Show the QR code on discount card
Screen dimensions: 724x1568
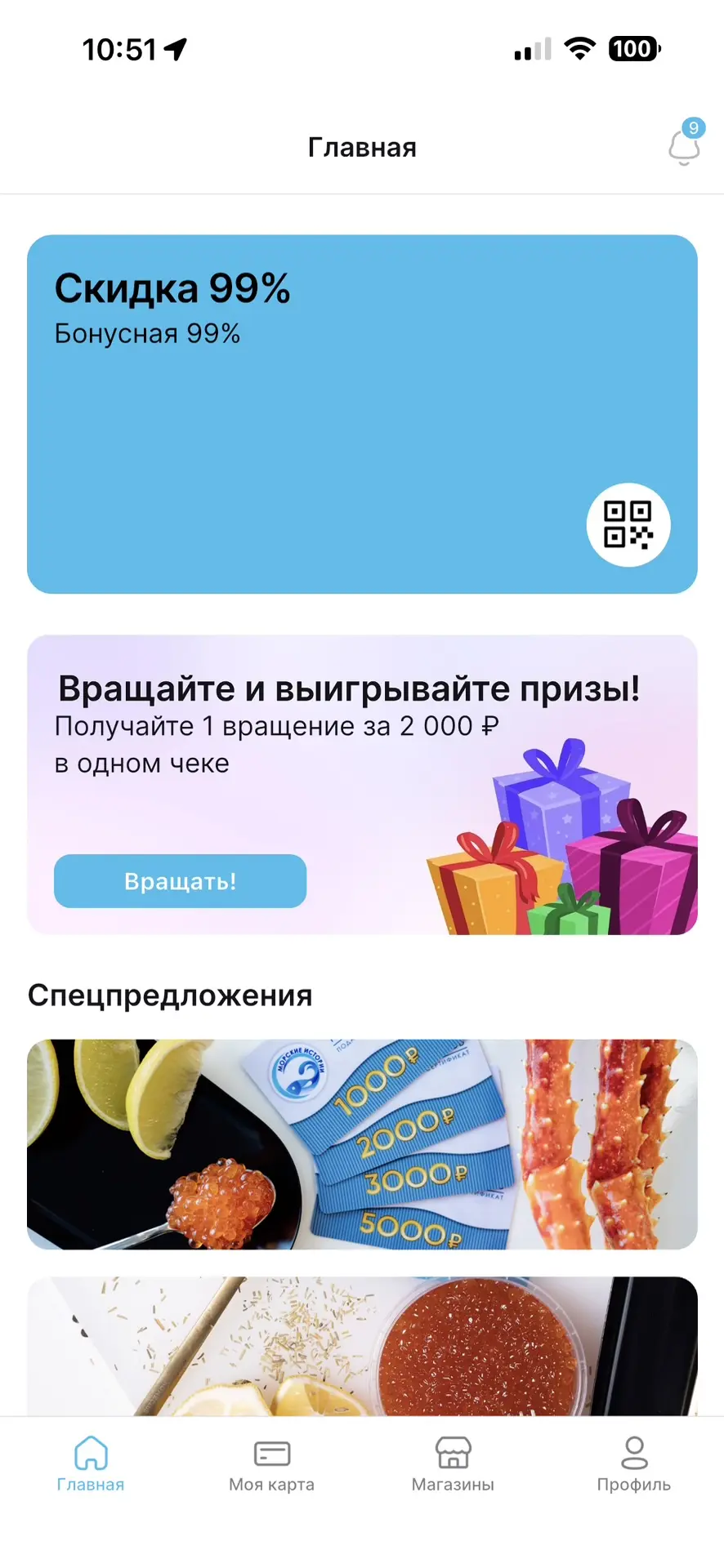point(628,524)
